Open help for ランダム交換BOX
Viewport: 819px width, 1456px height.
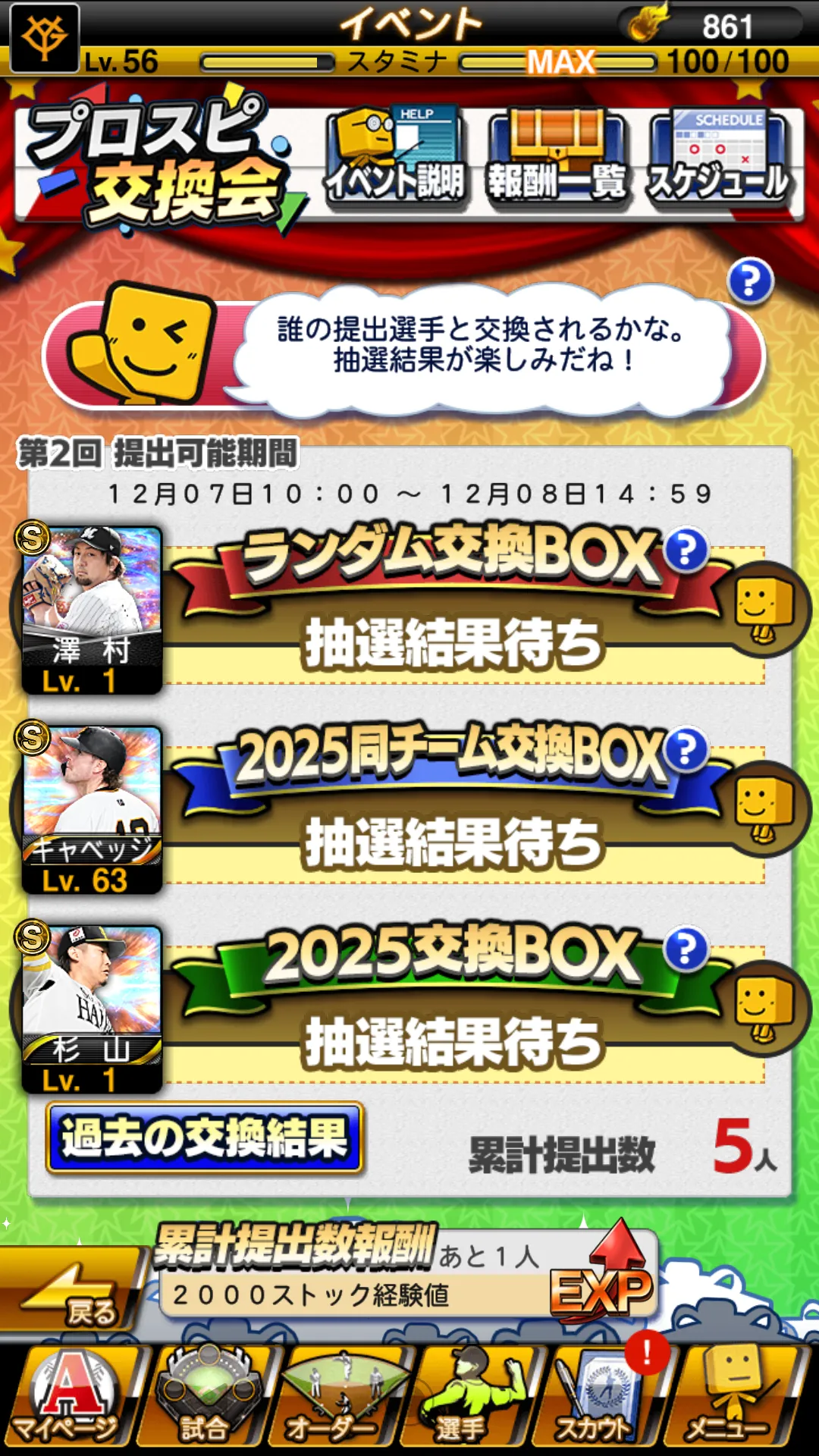click(686, 550)
